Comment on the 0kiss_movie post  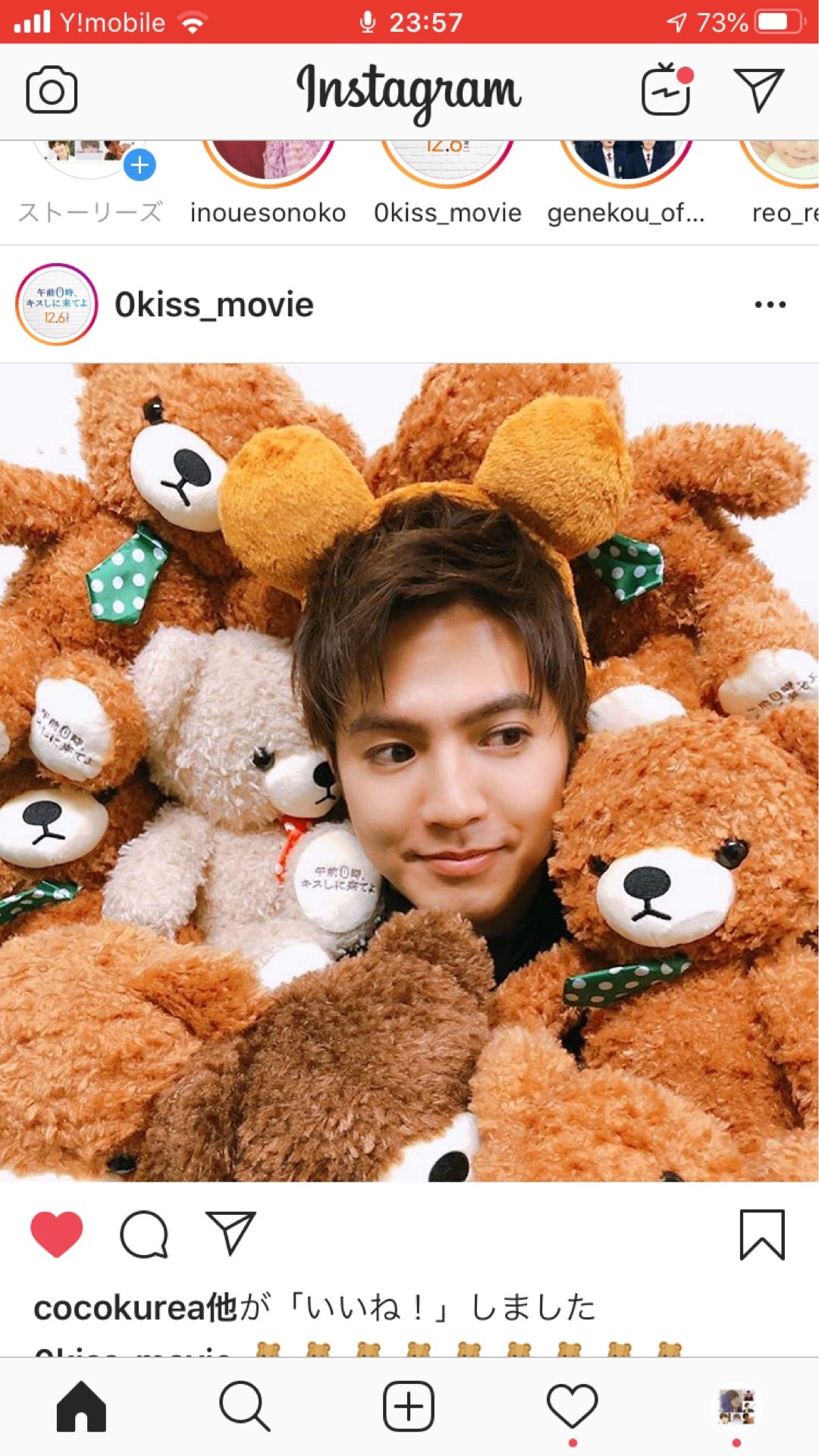tap(144, 1235)
